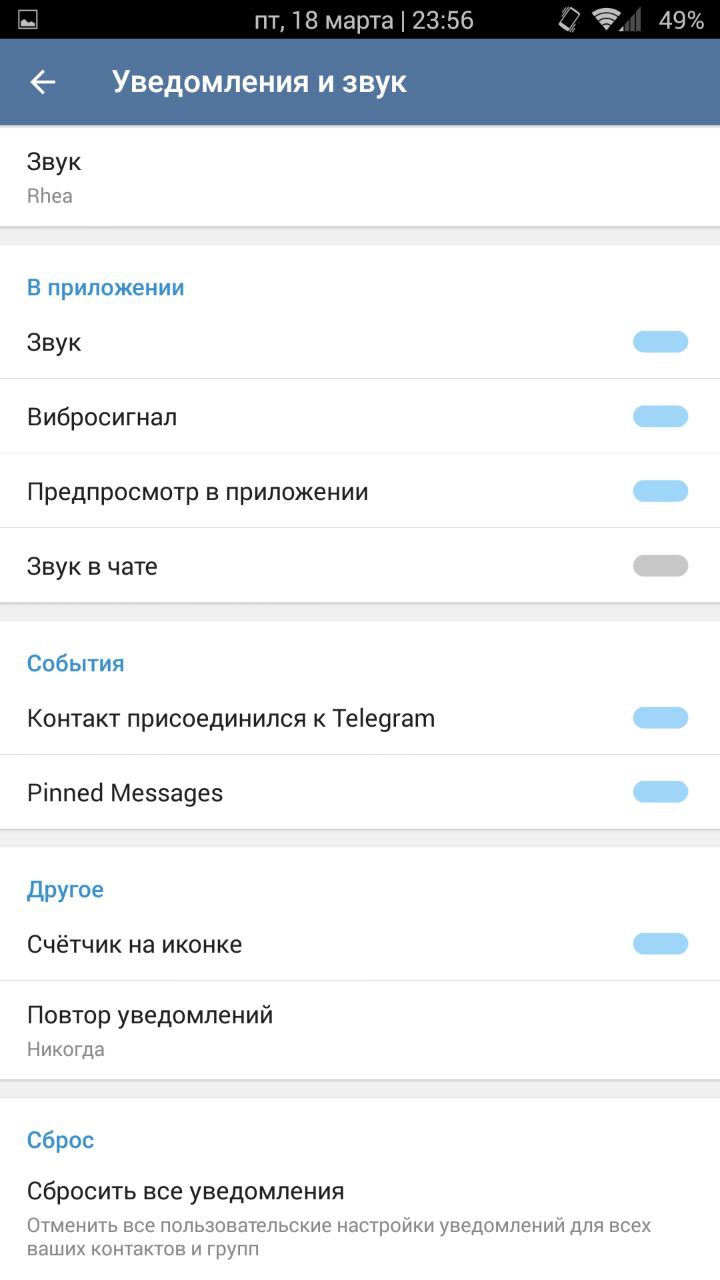Toggle Счётчик на иконке
The height and width of the screenshot is (1280, 720).
coord(660,944)
